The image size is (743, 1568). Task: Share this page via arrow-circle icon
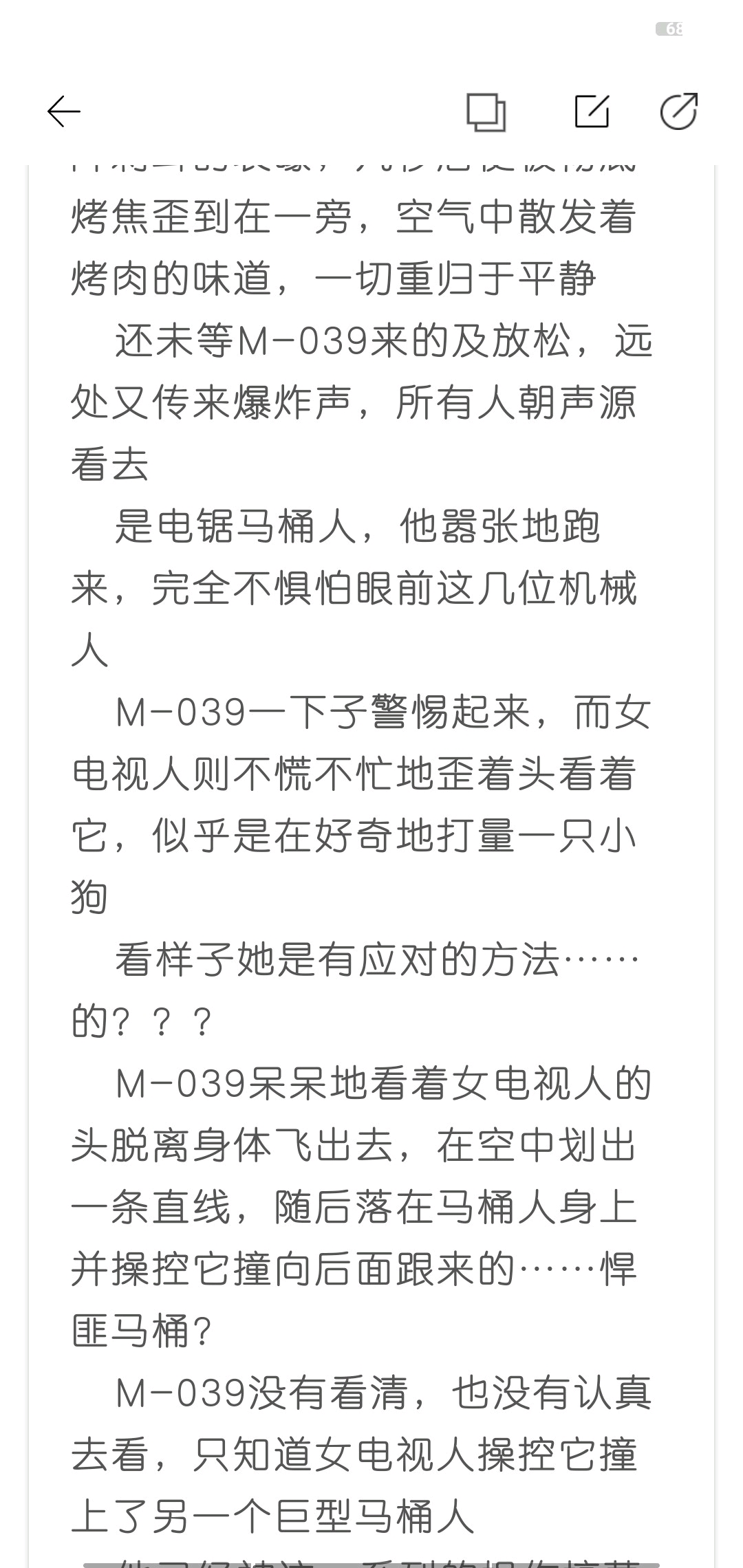[x=679, y=111]
